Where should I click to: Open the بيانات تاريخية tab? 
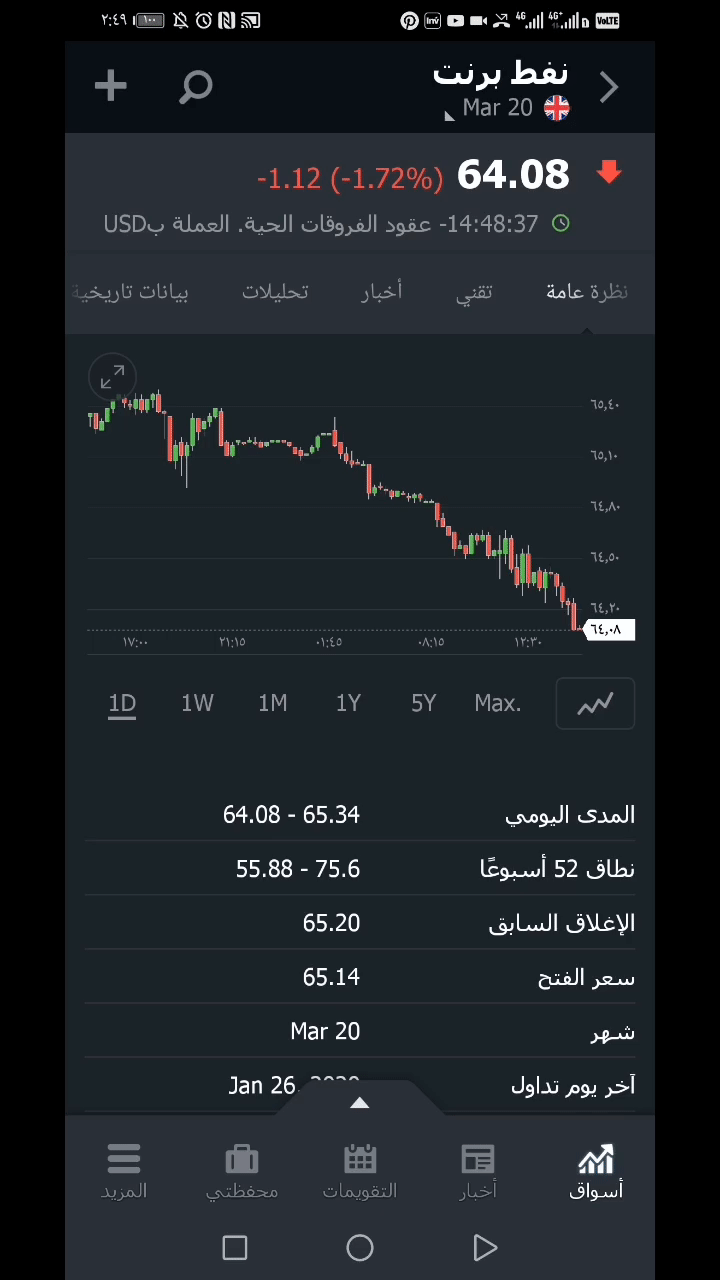tap(132, 292)
